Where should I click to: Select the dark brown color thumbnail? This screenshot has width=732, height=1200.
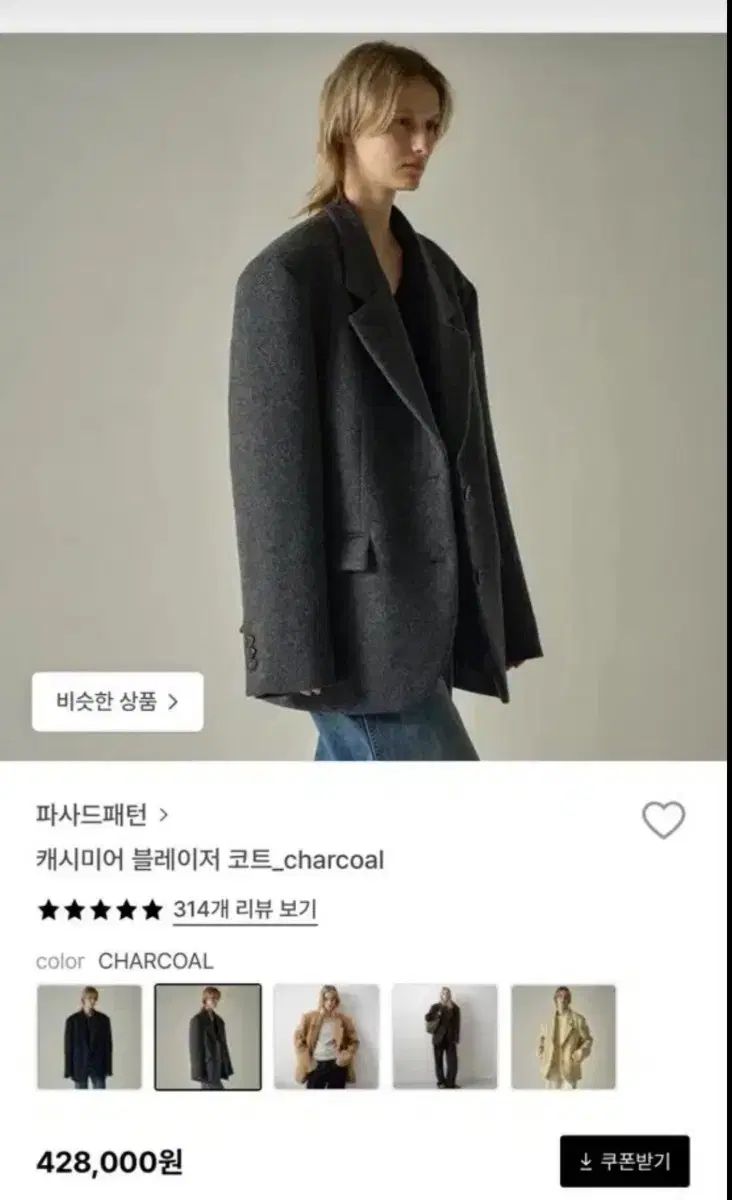click(445, 1037)
